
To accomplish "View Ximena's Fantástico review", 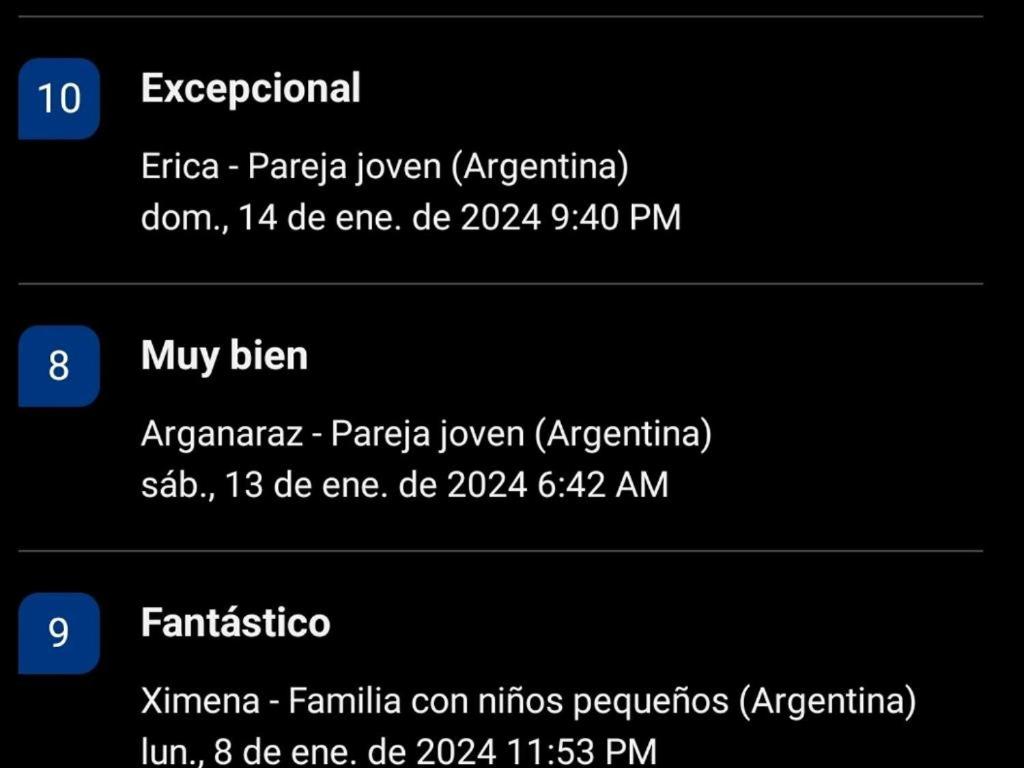I will click(x=235, y=623).
